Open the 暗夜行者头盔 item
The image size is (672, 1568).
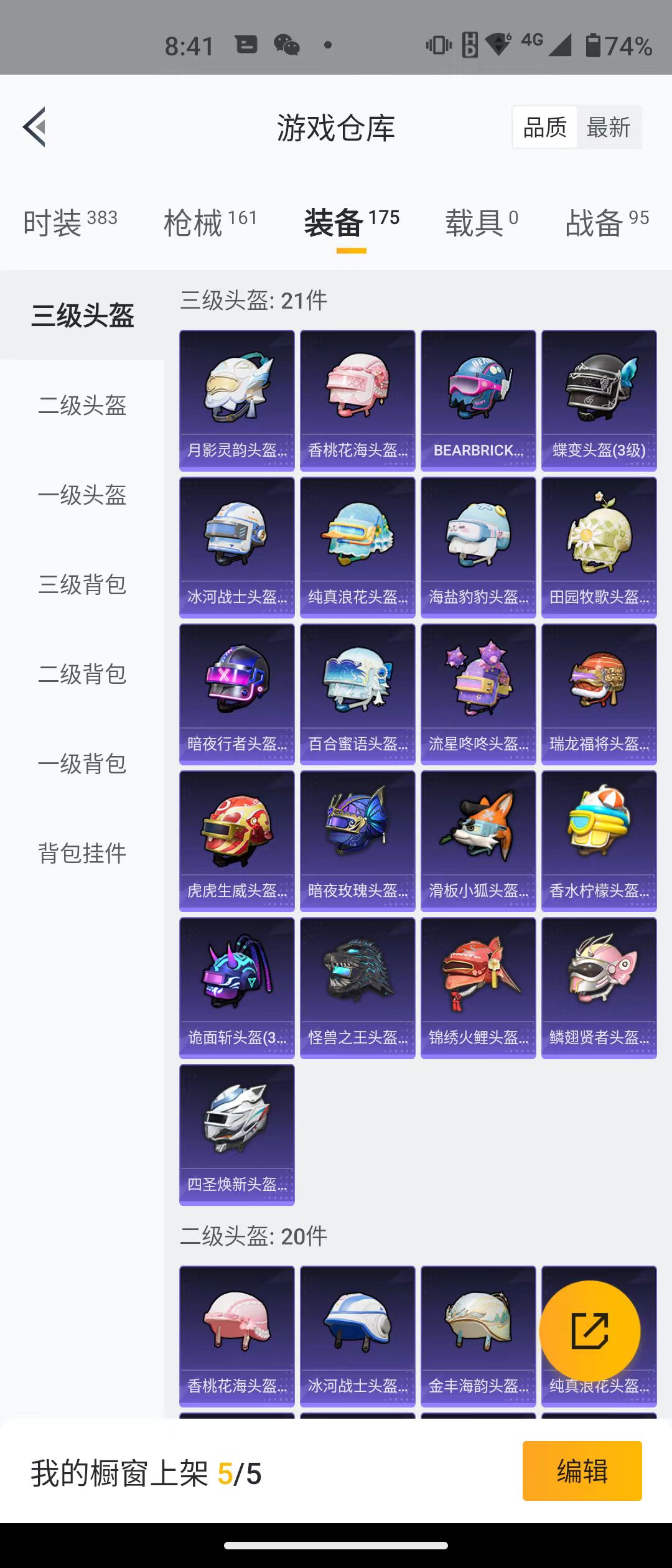tap(236, 694)
